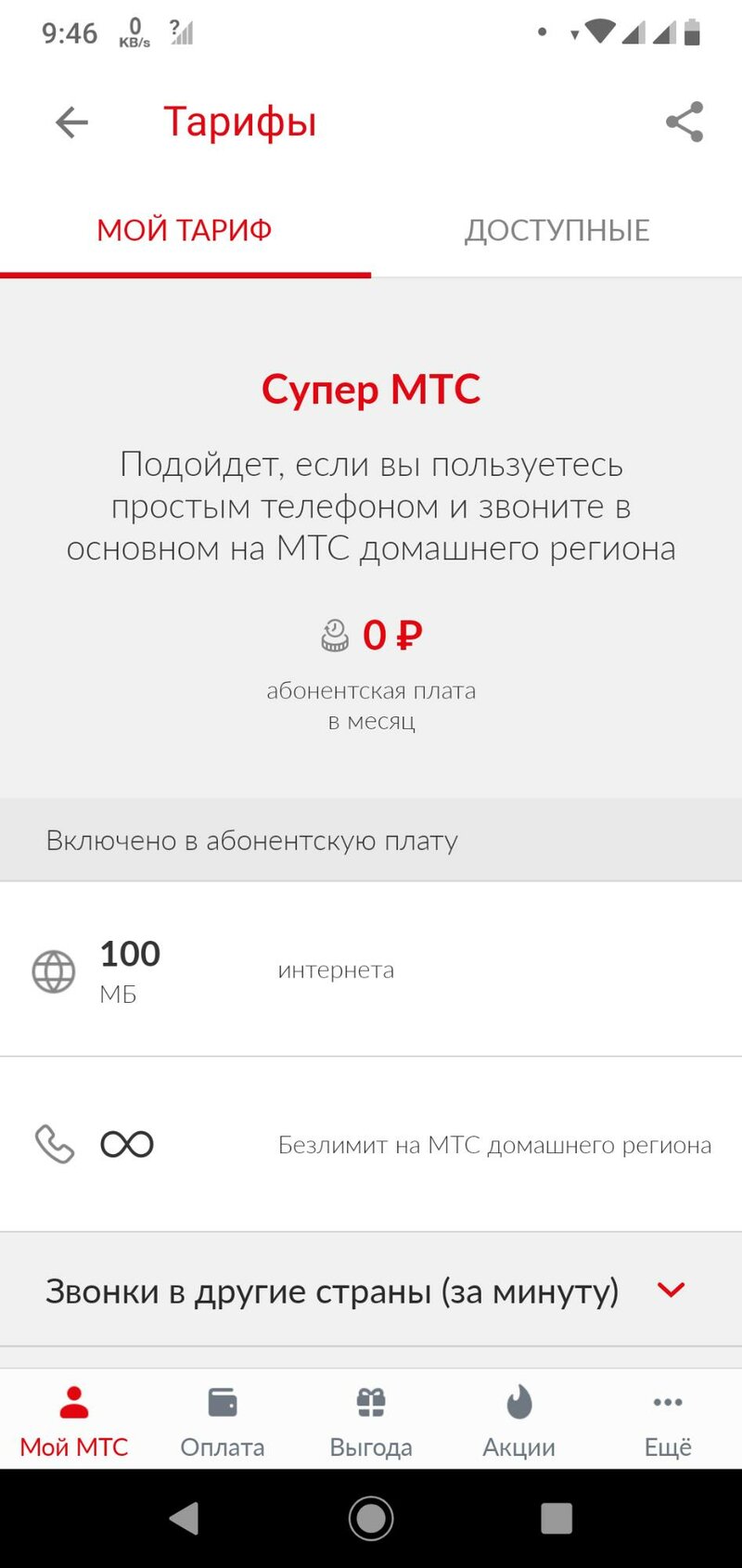Image resolution: width=742 pixels, height=1568 pixels.
Task: Share the tariff via share icon
Action: pyautogui.click(x=684, y=122)
